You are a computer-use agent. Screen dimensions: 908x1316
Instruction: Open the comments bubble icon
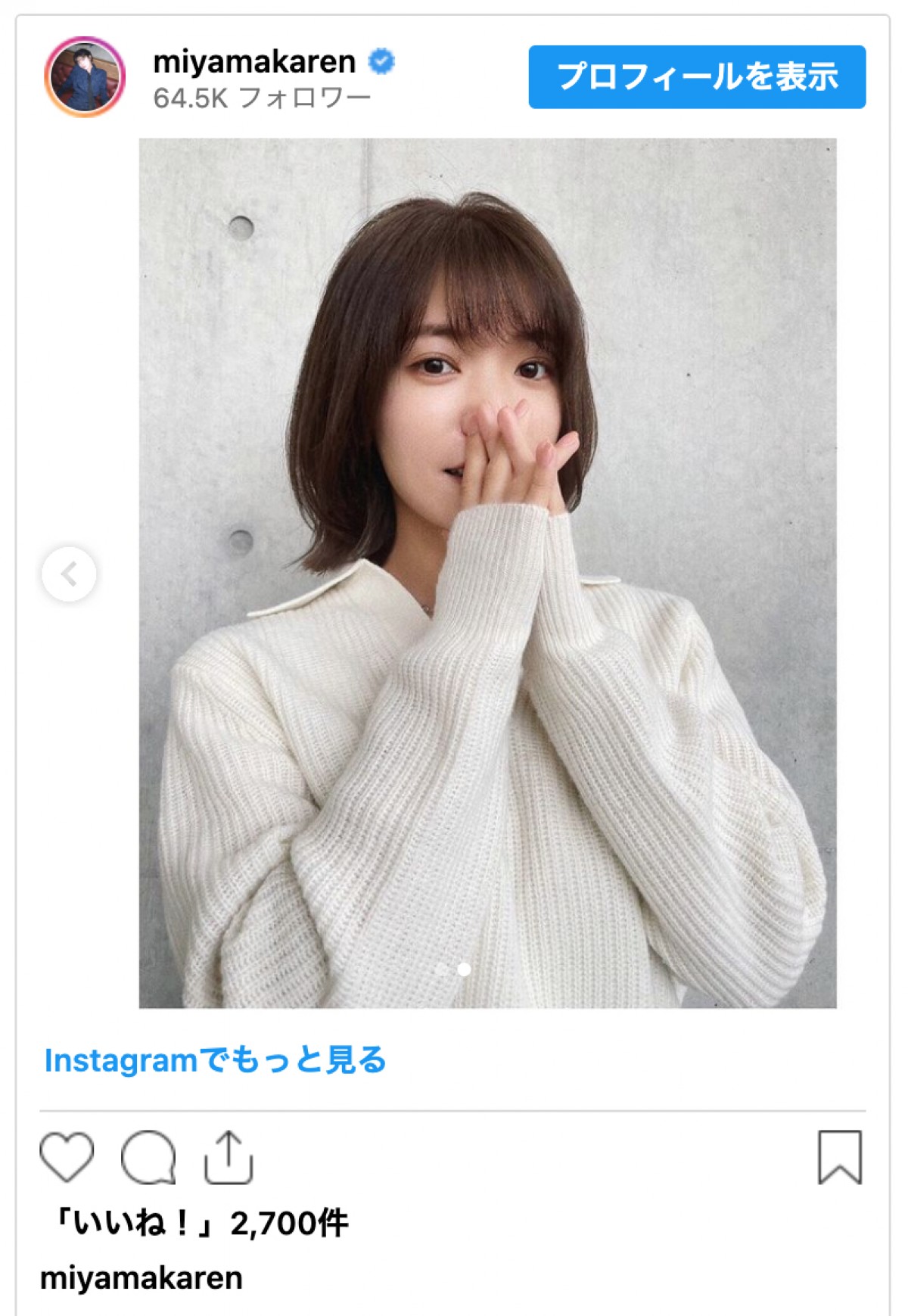[x=148, y=1156]
